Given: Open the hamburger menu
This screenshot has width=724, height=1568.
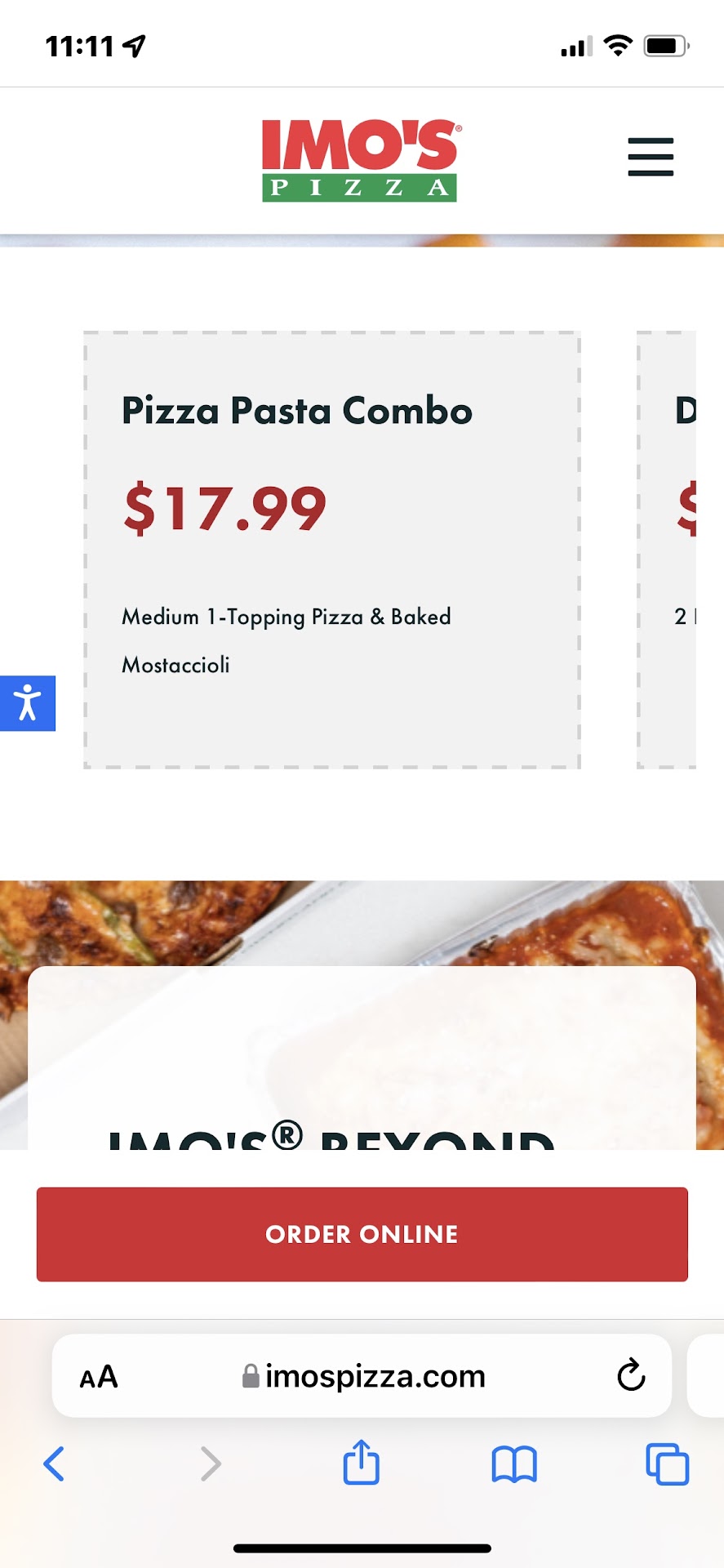Looking at the screenshot, I should coord(650,157).
